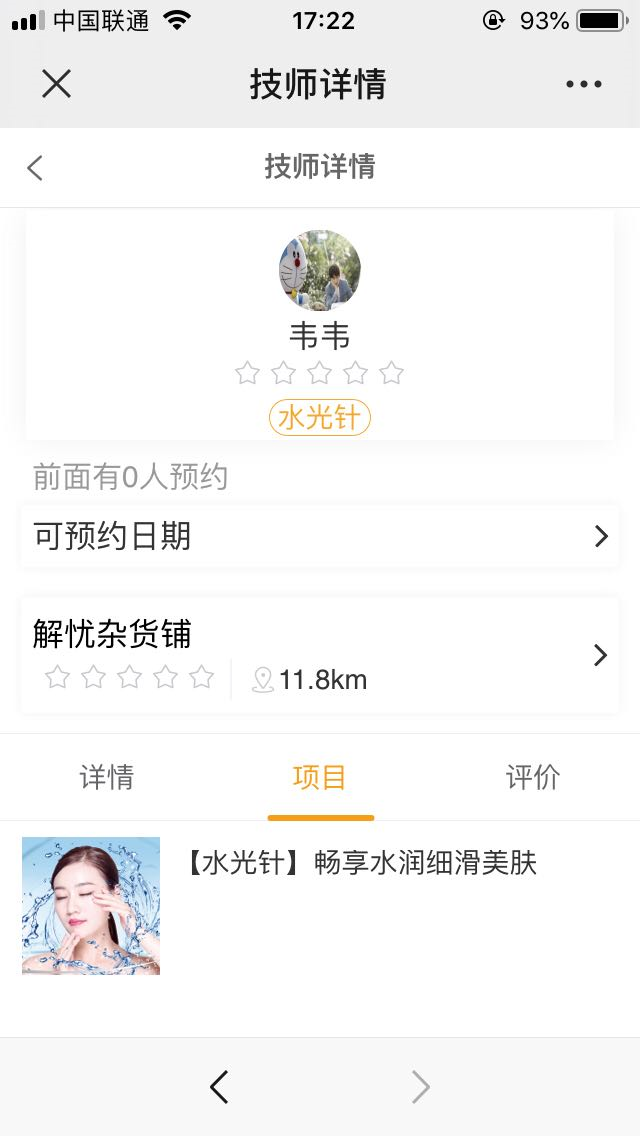Screen dimensions: 640x1136
Task: Open the three-dot overflow menu
Action: click(x=583, y=84)
